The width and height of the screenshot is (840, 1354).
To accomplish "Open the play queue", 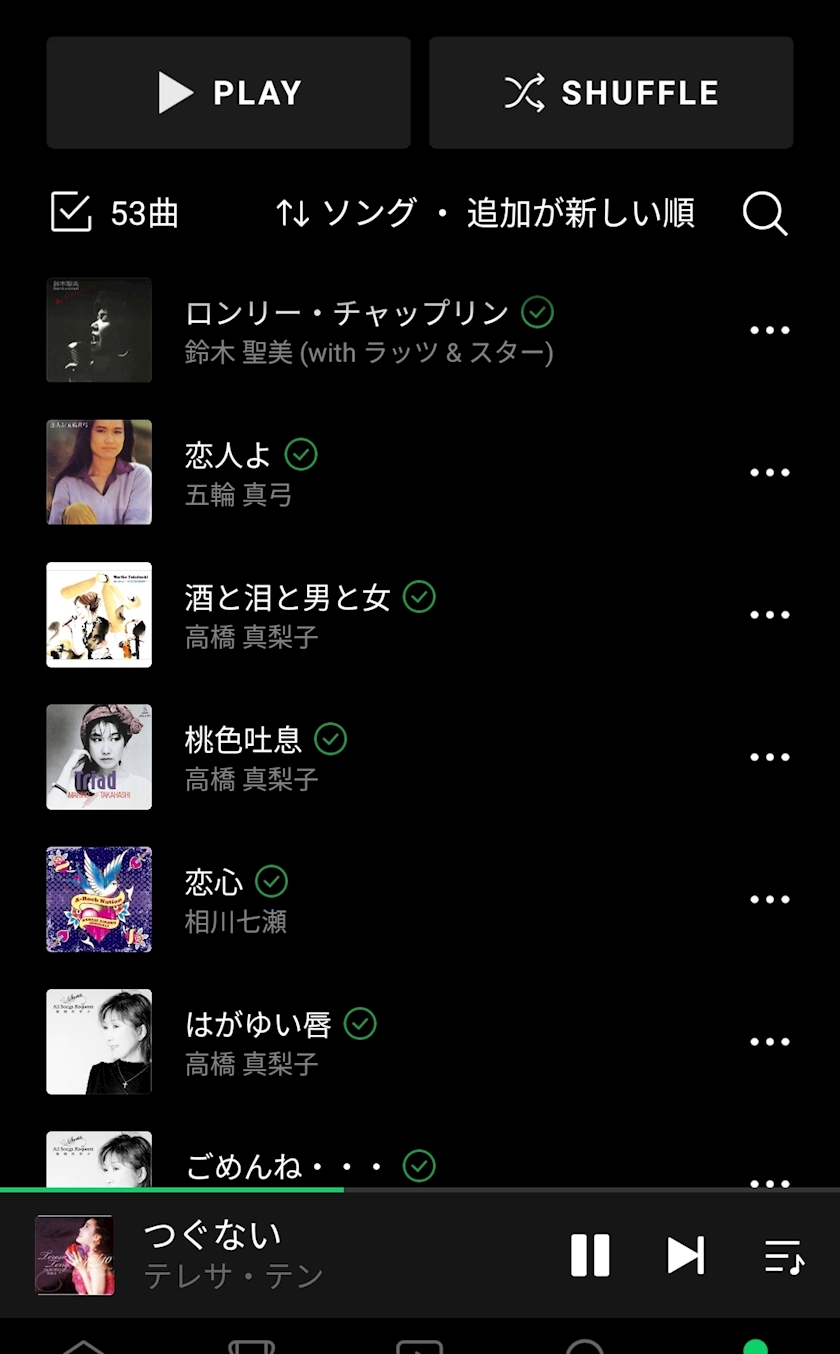I will point(783,1255).
